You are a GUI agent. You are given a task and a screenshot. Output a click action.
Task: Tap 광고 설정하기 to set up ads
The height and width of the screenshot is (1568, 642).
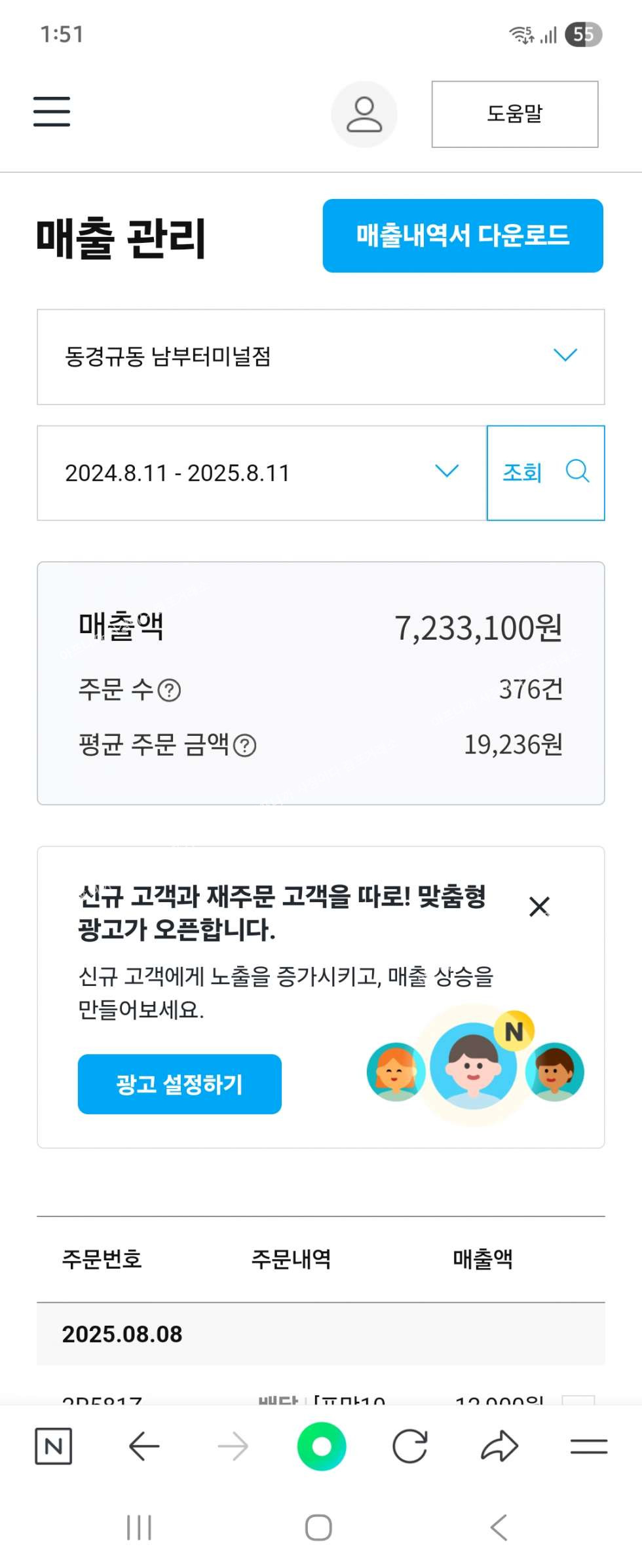click(179, 1084)
